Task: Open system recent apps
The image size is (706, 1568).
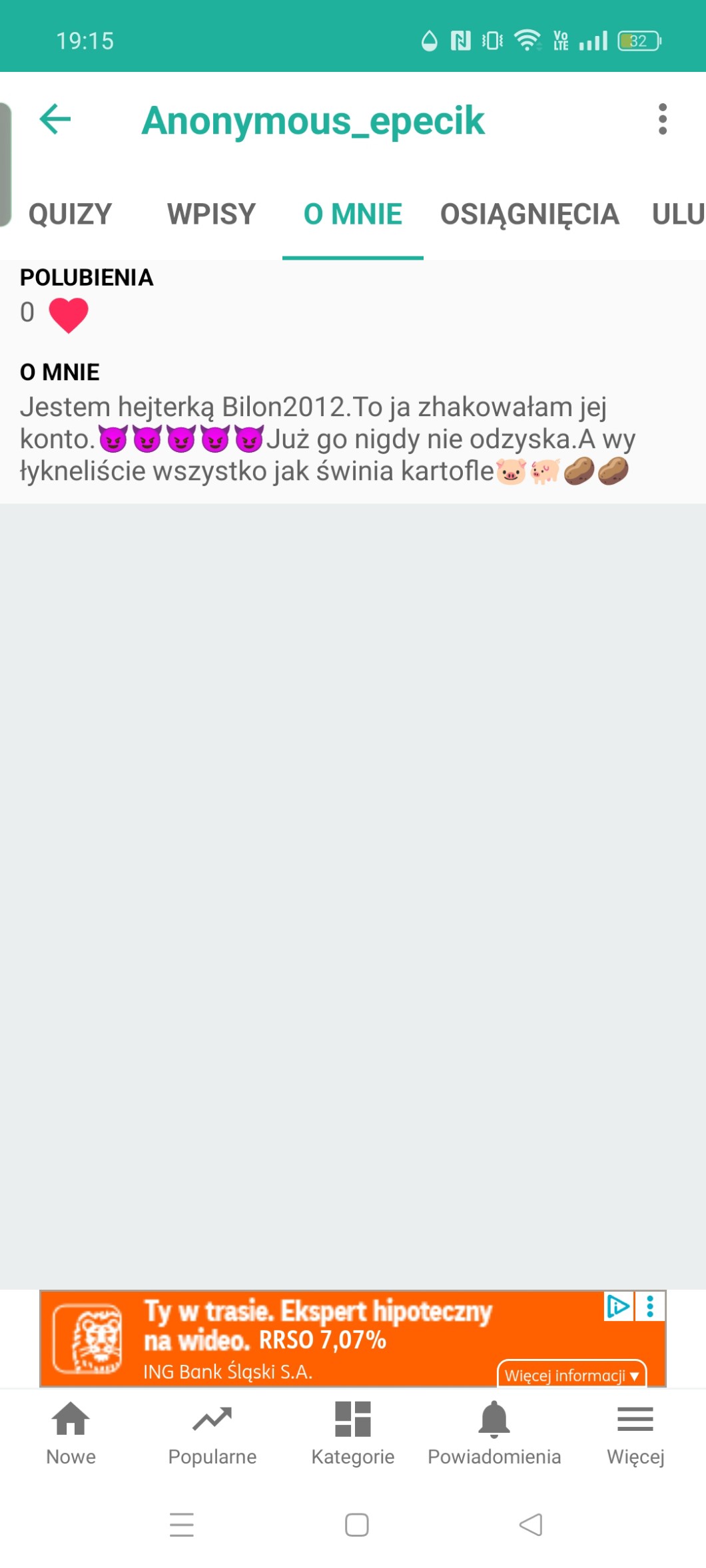Action: (182, 1525)
